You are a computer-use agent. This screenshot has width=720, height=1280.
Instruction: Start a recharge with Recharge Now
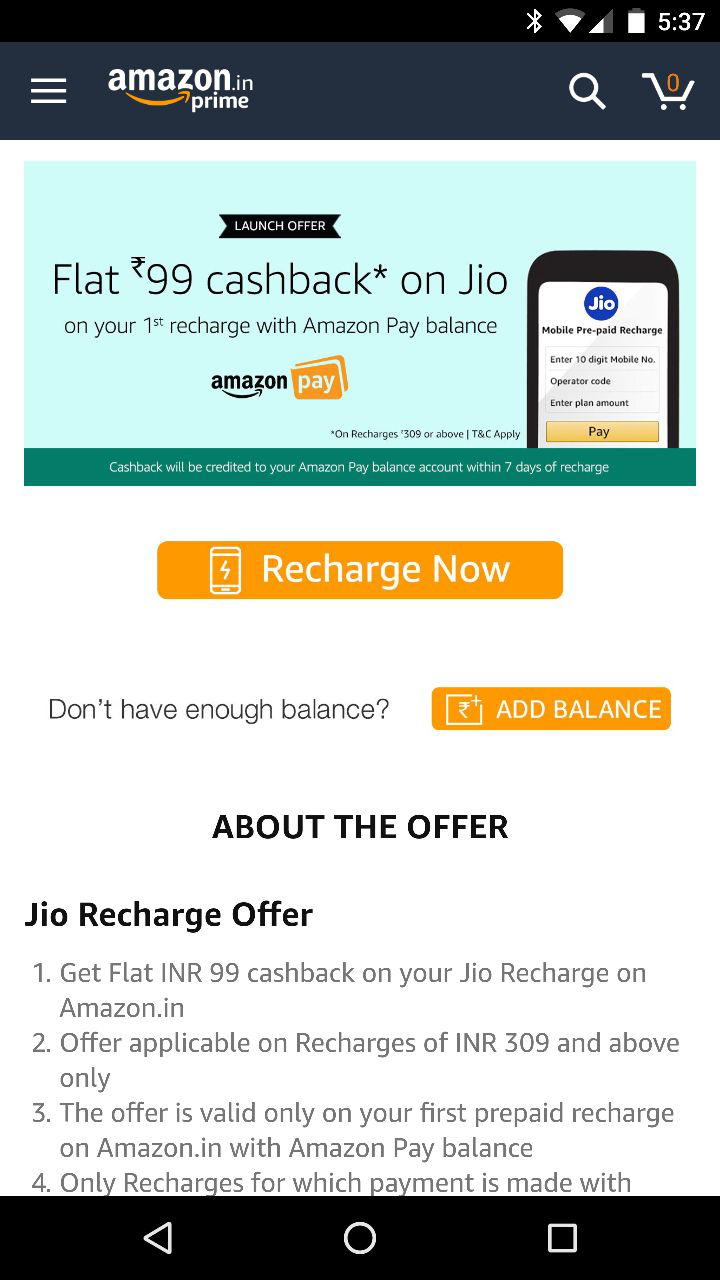[360, 570]
